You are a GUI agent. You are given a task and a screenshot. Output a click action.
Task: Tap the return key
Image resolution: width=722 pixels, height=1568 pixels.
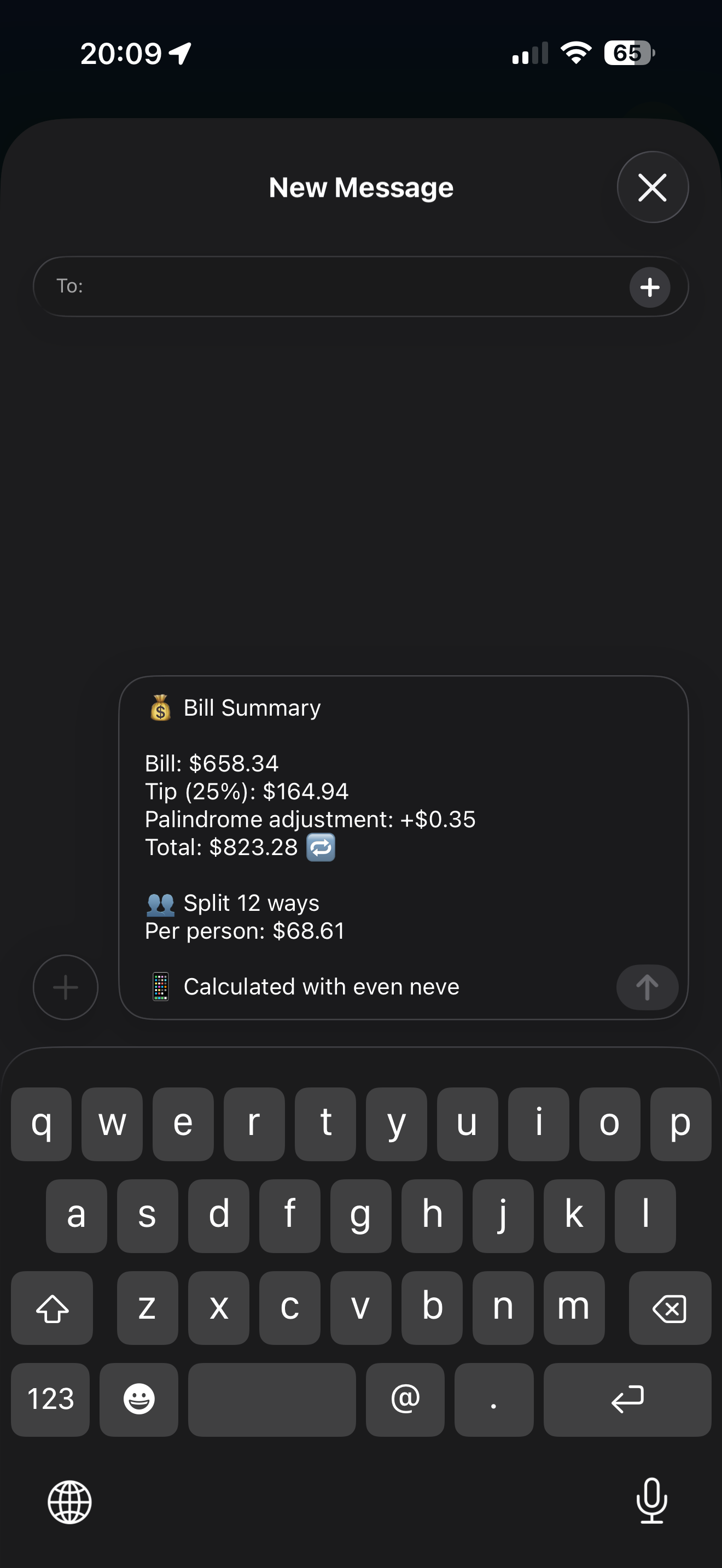[627, 1400]
